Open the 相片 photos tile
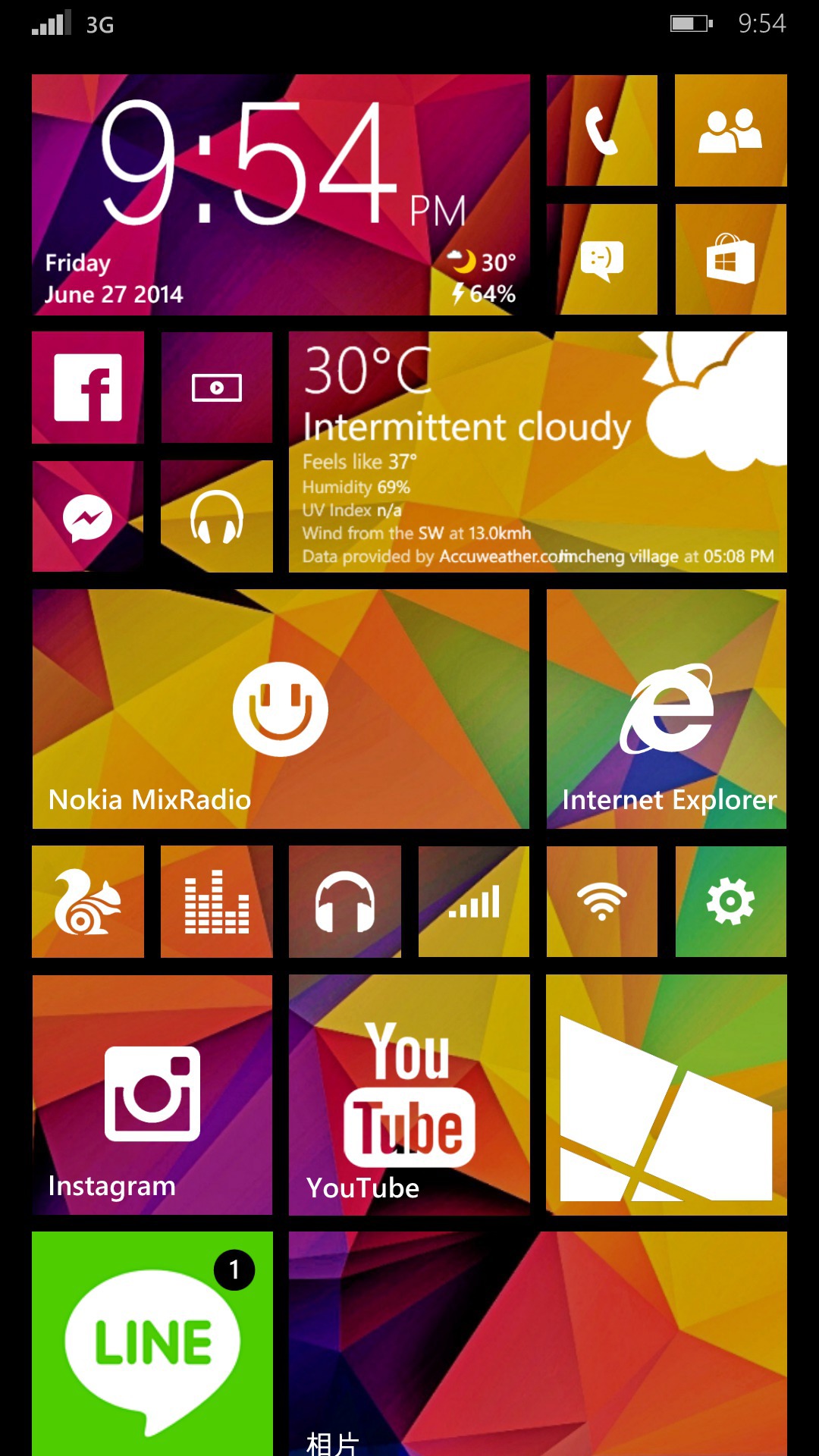The image size is (819, 1456). (538, 1344)
